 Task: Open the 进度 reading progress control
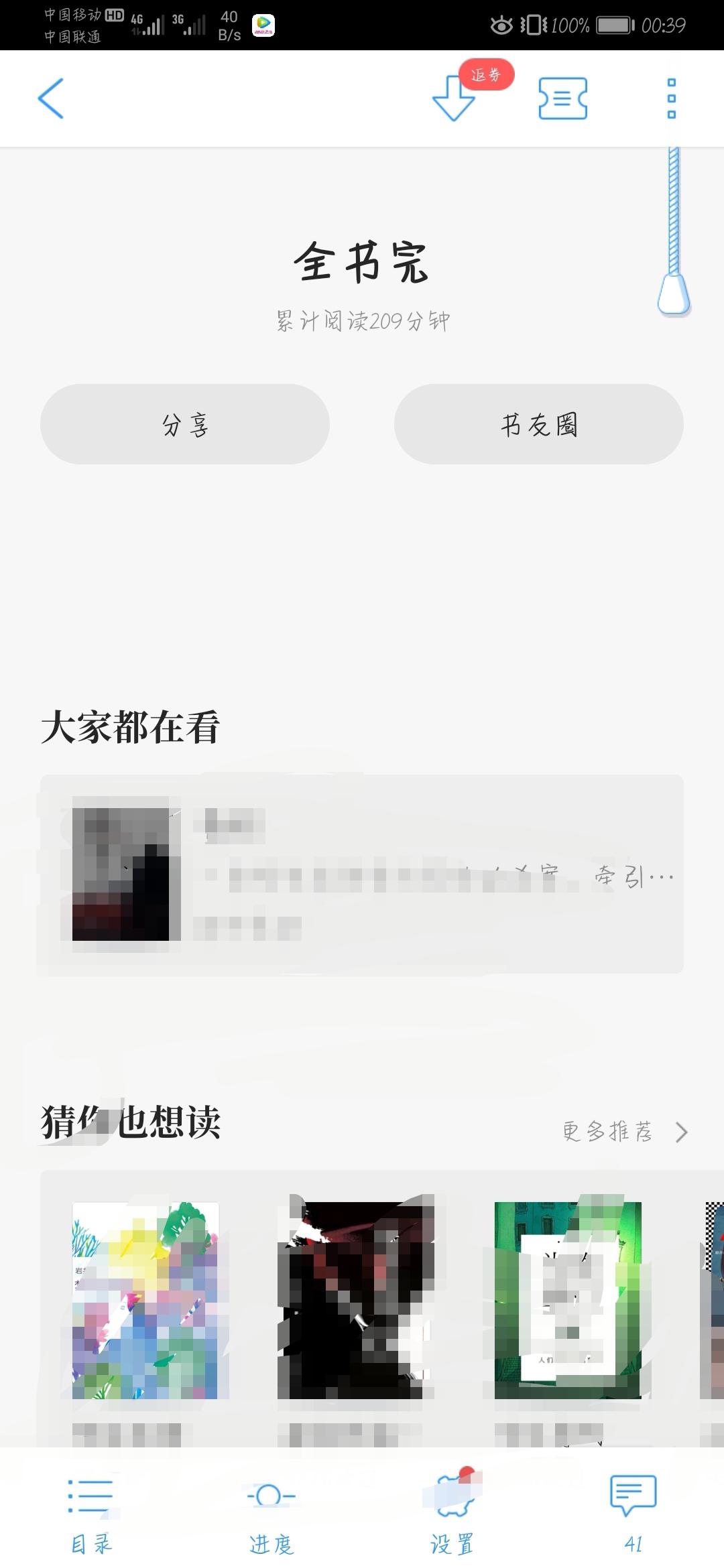271,1513
